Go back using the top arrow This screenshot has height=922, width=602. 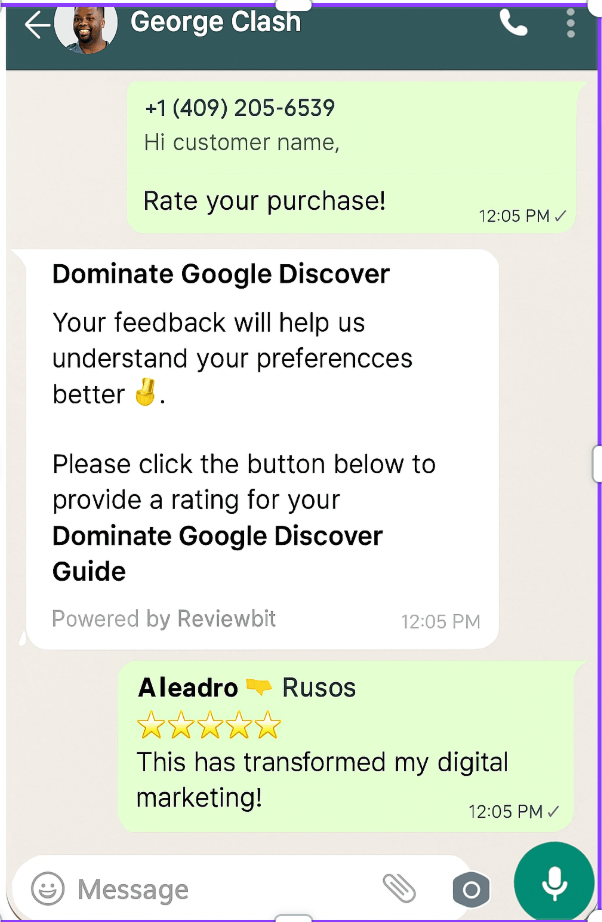[36, 25]
